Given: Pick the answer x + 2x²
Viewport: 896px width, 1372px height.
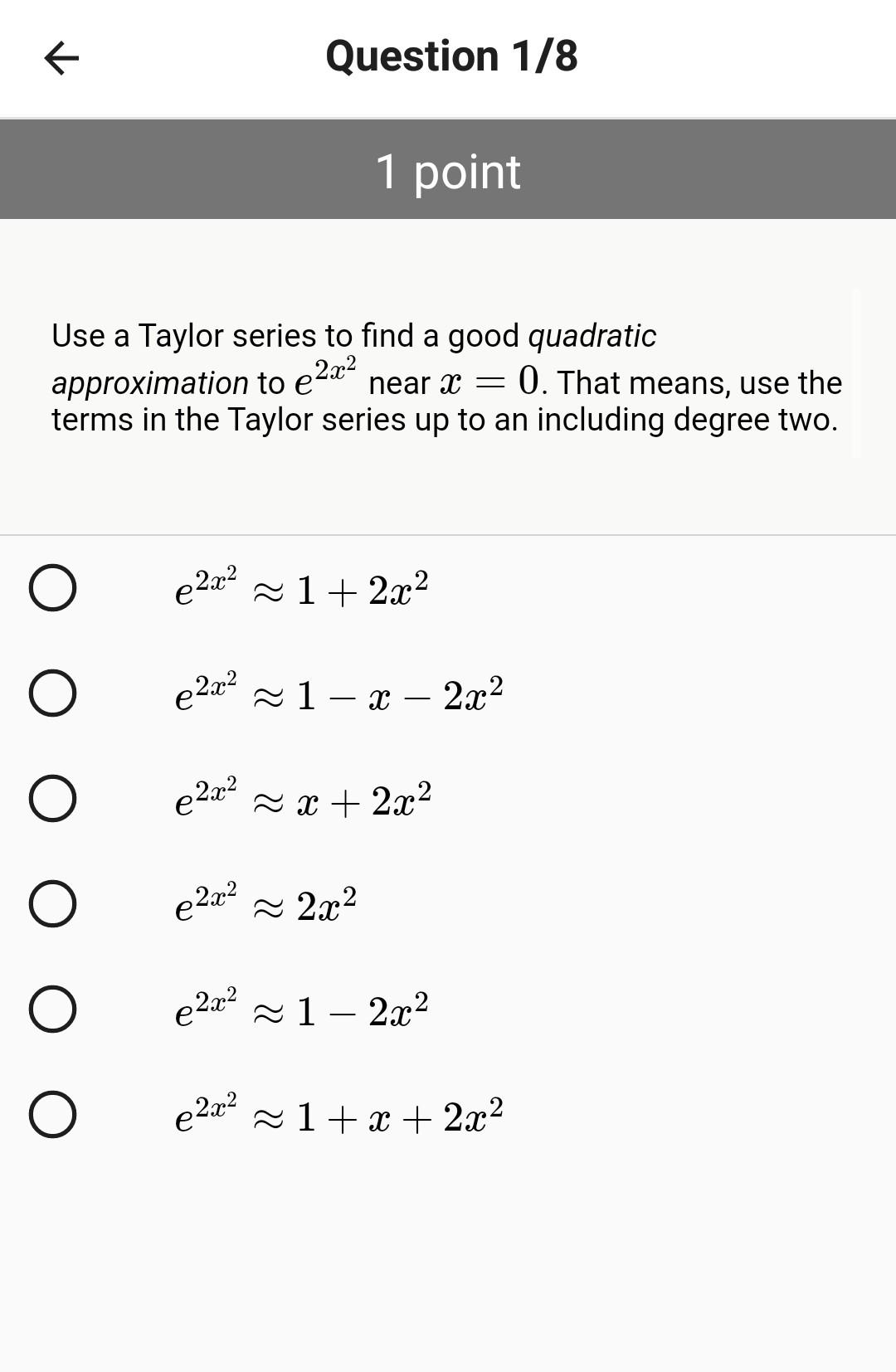Looking at the screenshot, I should coord(53,799).
